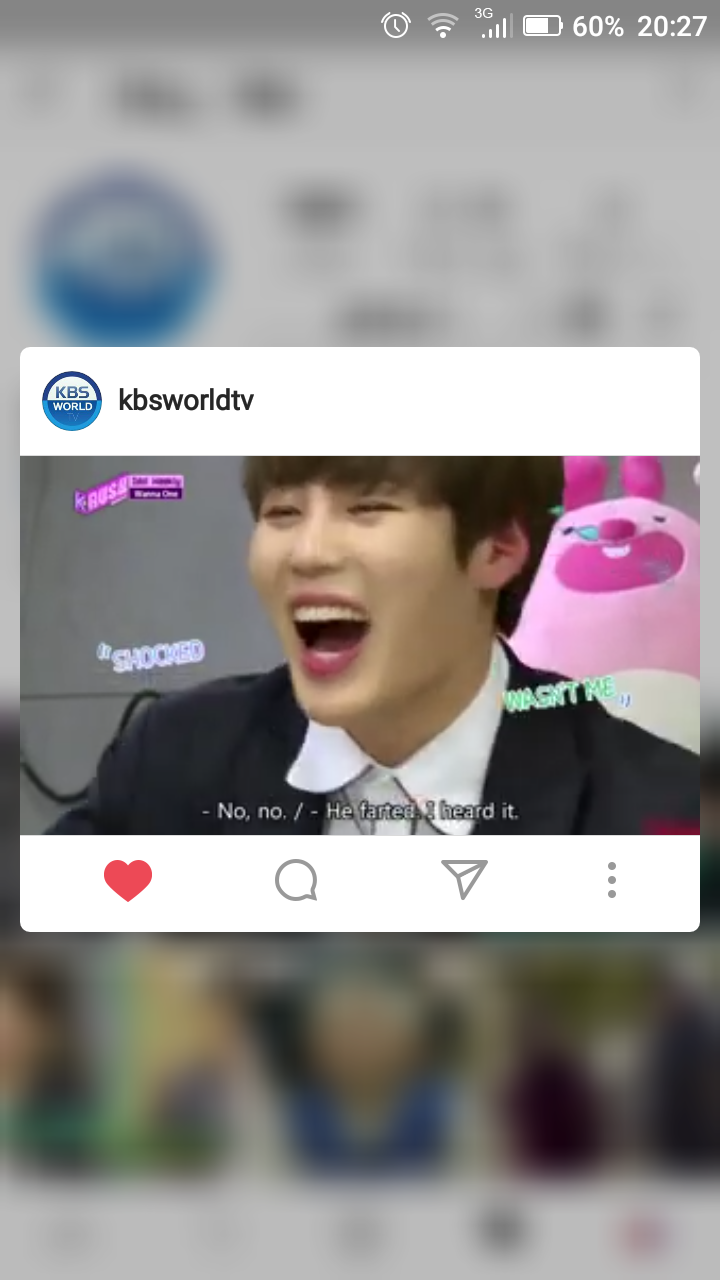Open the previewed video post
The width and height of the screenshot is (720, 1280).
[360, 645]
